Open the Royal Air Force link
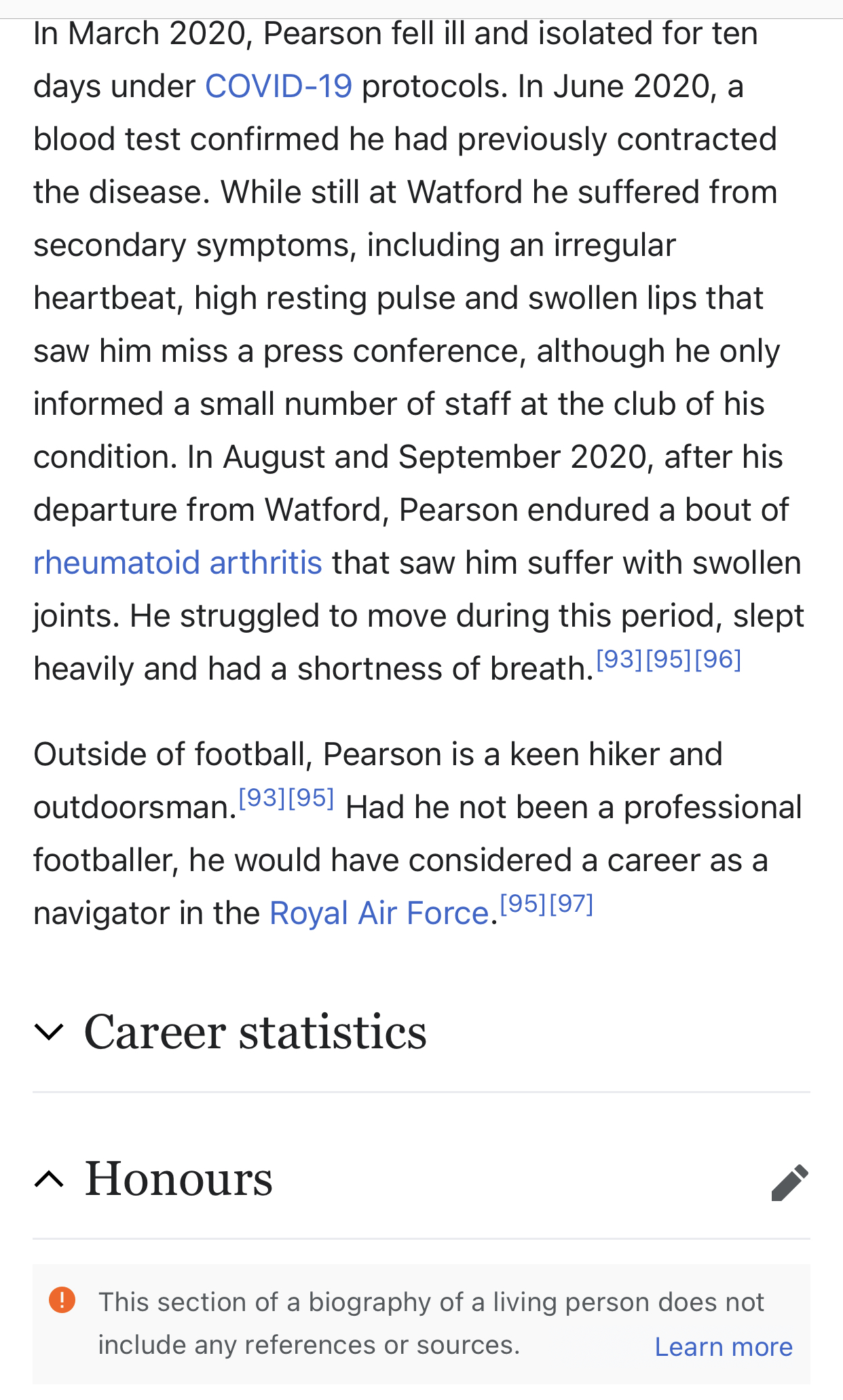Screen dimensions: 843x1400 tap(379, 913)
